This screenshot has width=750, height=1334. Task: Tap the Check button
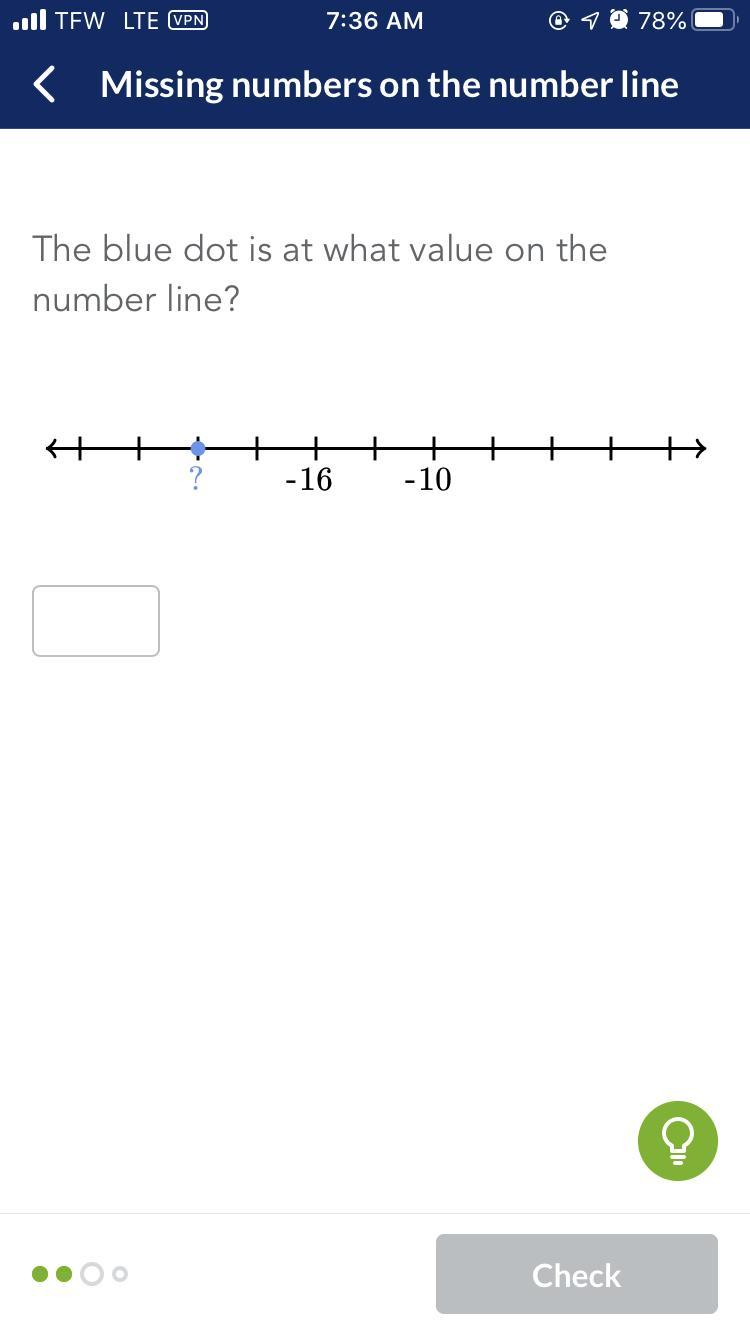pos(576,1274)
